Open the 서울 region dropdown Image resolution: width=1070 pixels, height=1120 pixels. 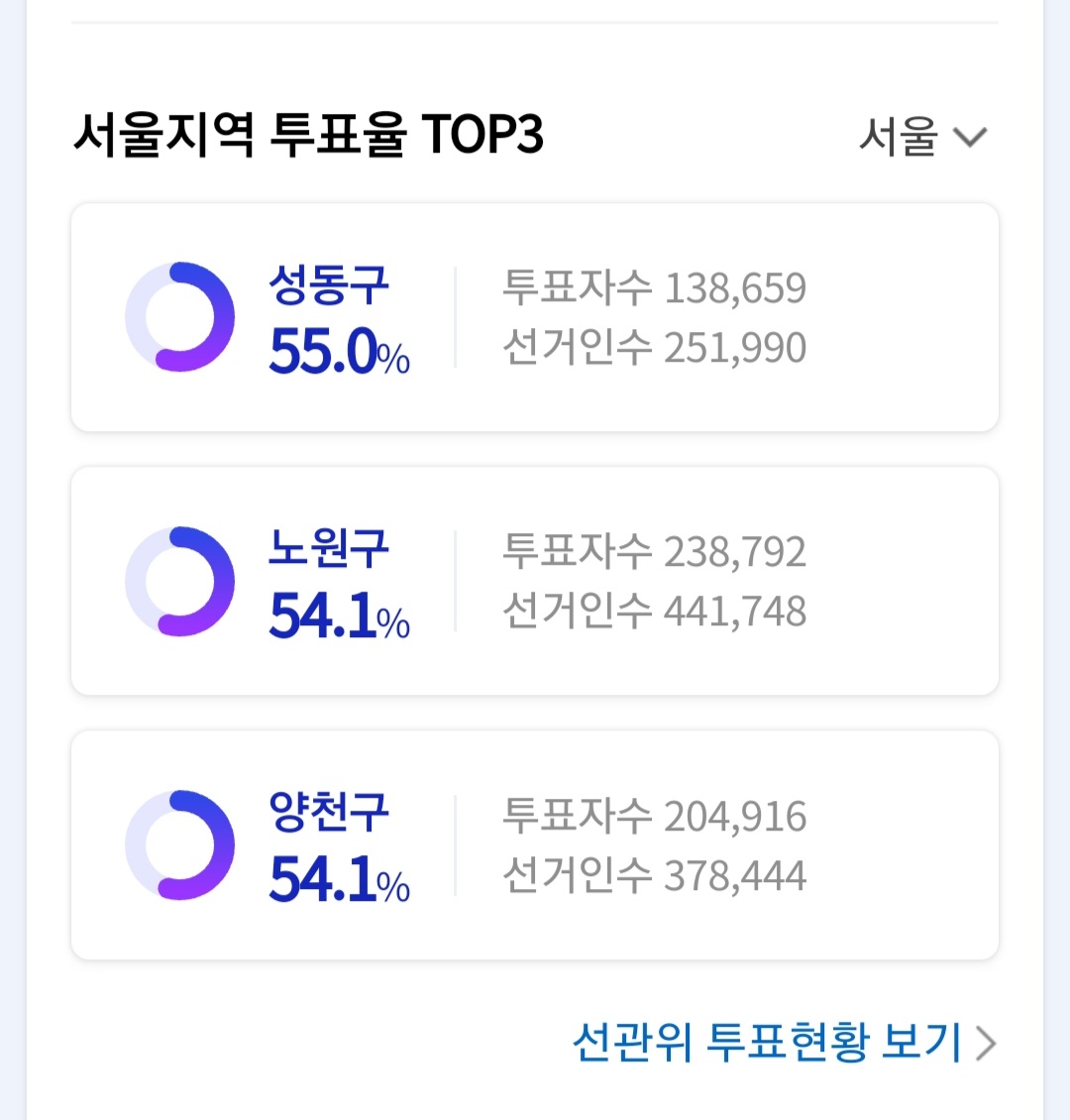click(x=921, y=137)
